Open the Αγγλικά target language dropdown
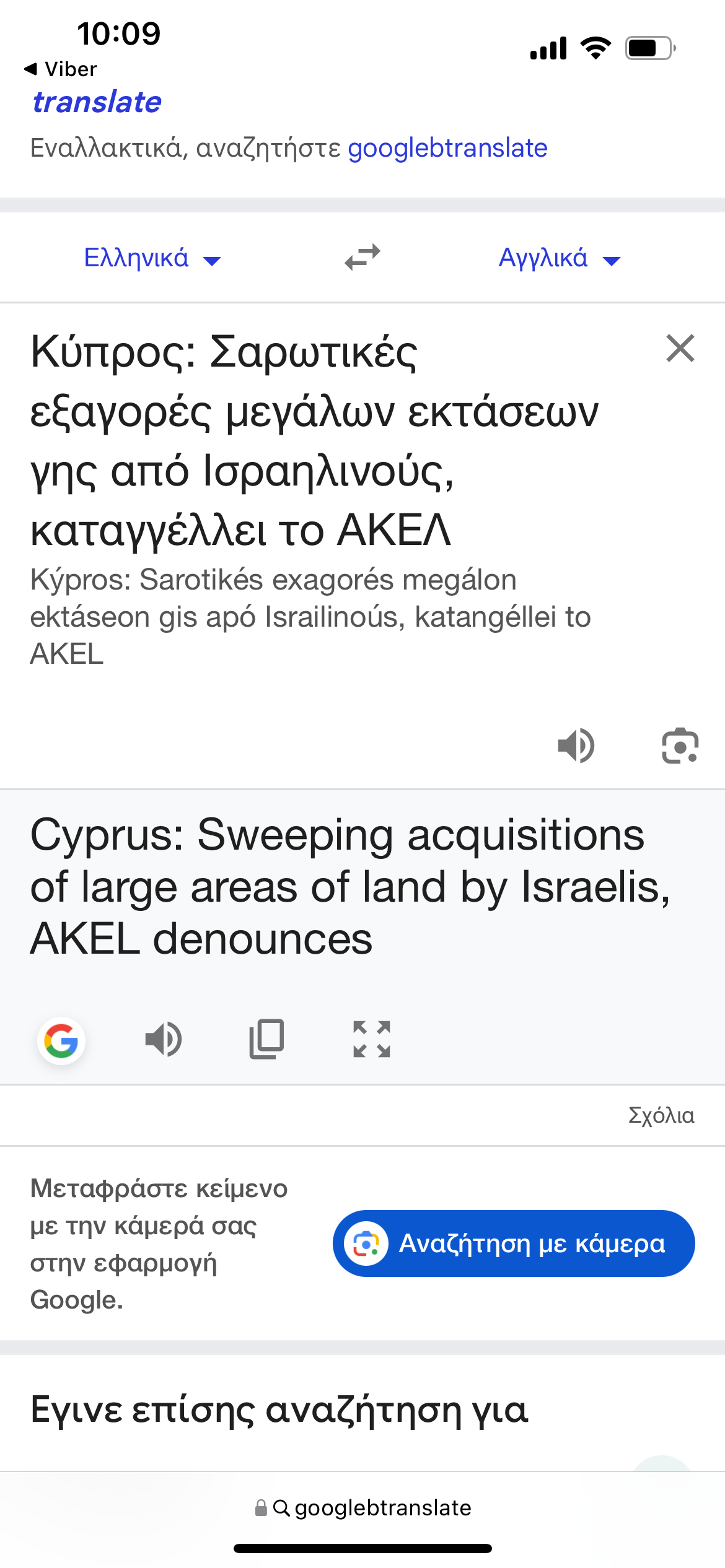This screenshot has height=1568, width=725. [x=560, y=258]
